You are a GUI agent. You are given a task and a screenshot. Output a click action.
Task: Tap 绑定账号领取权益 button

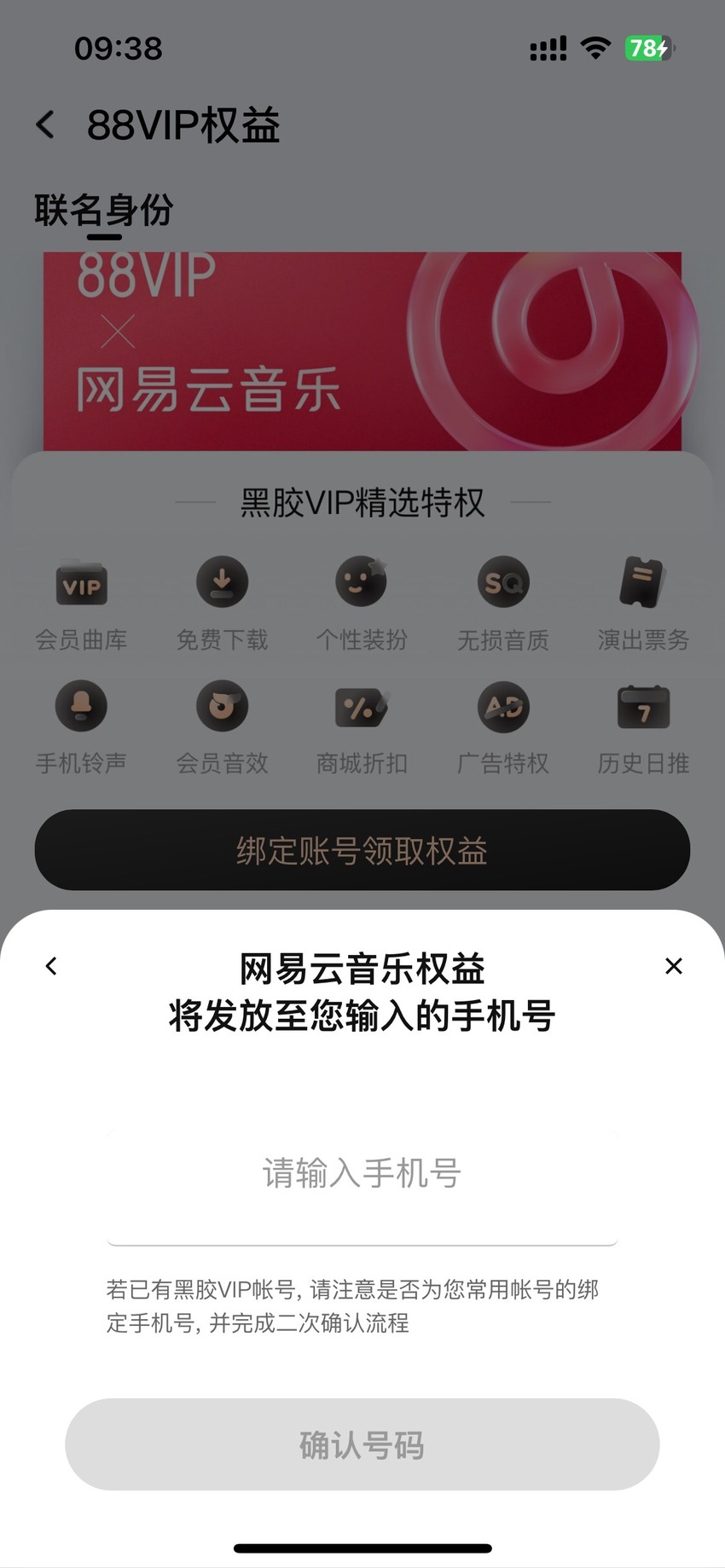coord(362,850)
